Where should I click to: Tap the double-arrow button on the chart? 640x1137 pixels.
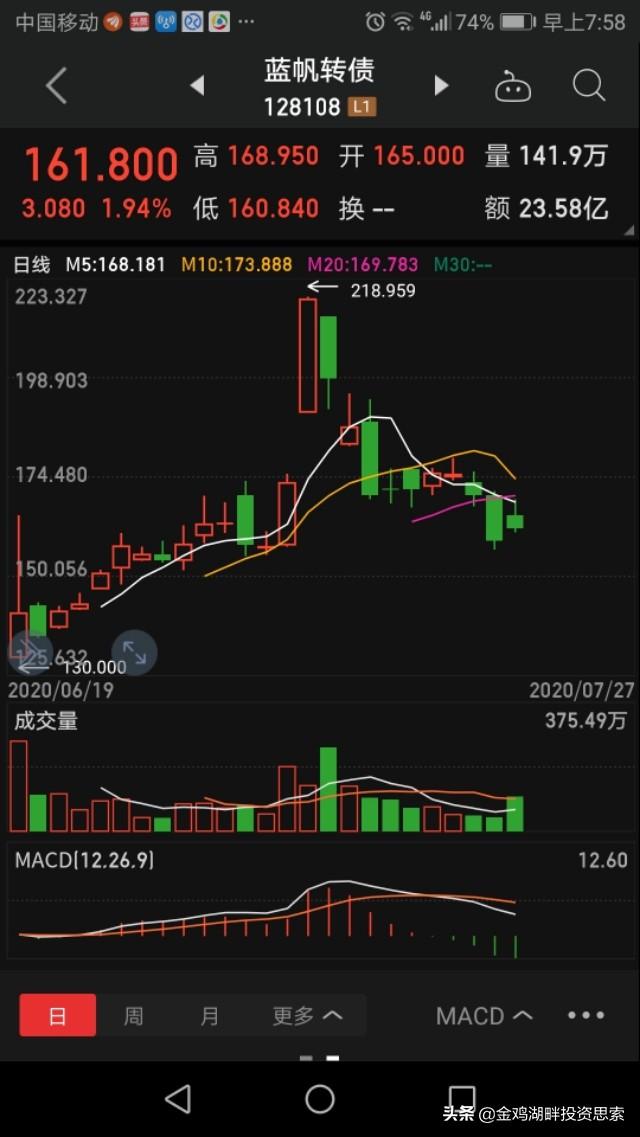pyautogui.click(x=29, y=650)
